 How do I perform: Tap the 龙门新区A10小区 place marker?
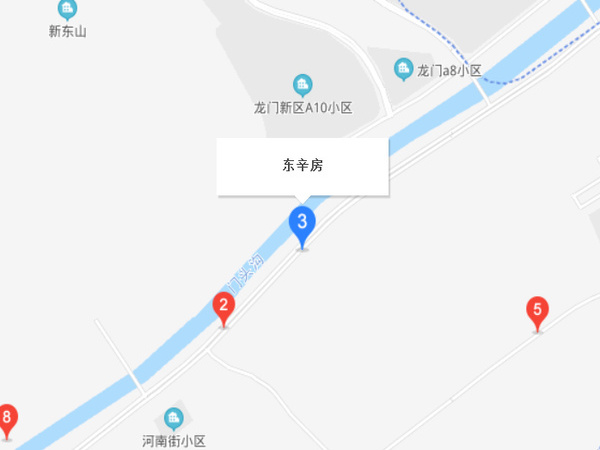[x=302, y=84]
